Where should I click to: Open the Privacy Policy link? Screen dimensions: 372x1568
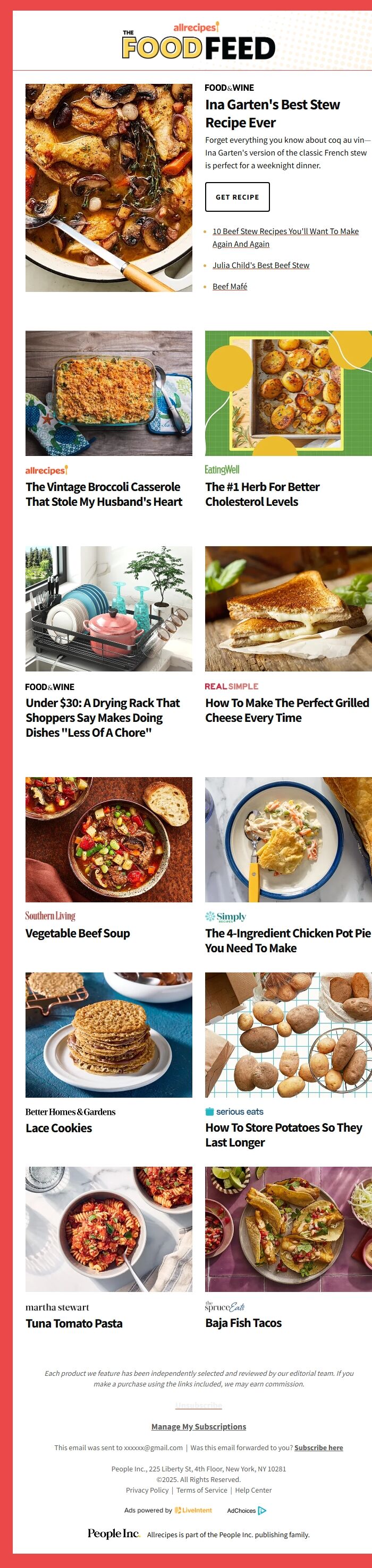[147, 1490]
